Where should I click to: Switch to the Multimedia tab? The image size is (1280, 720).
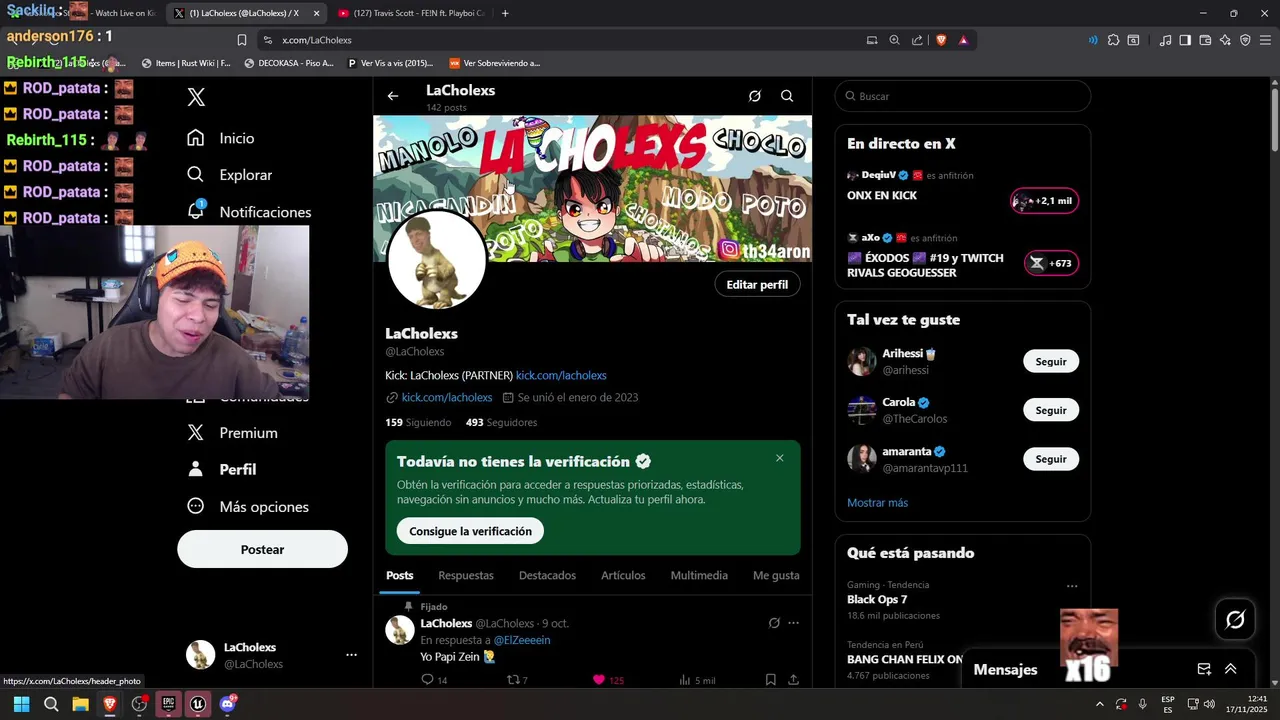[x=699, y=575]
